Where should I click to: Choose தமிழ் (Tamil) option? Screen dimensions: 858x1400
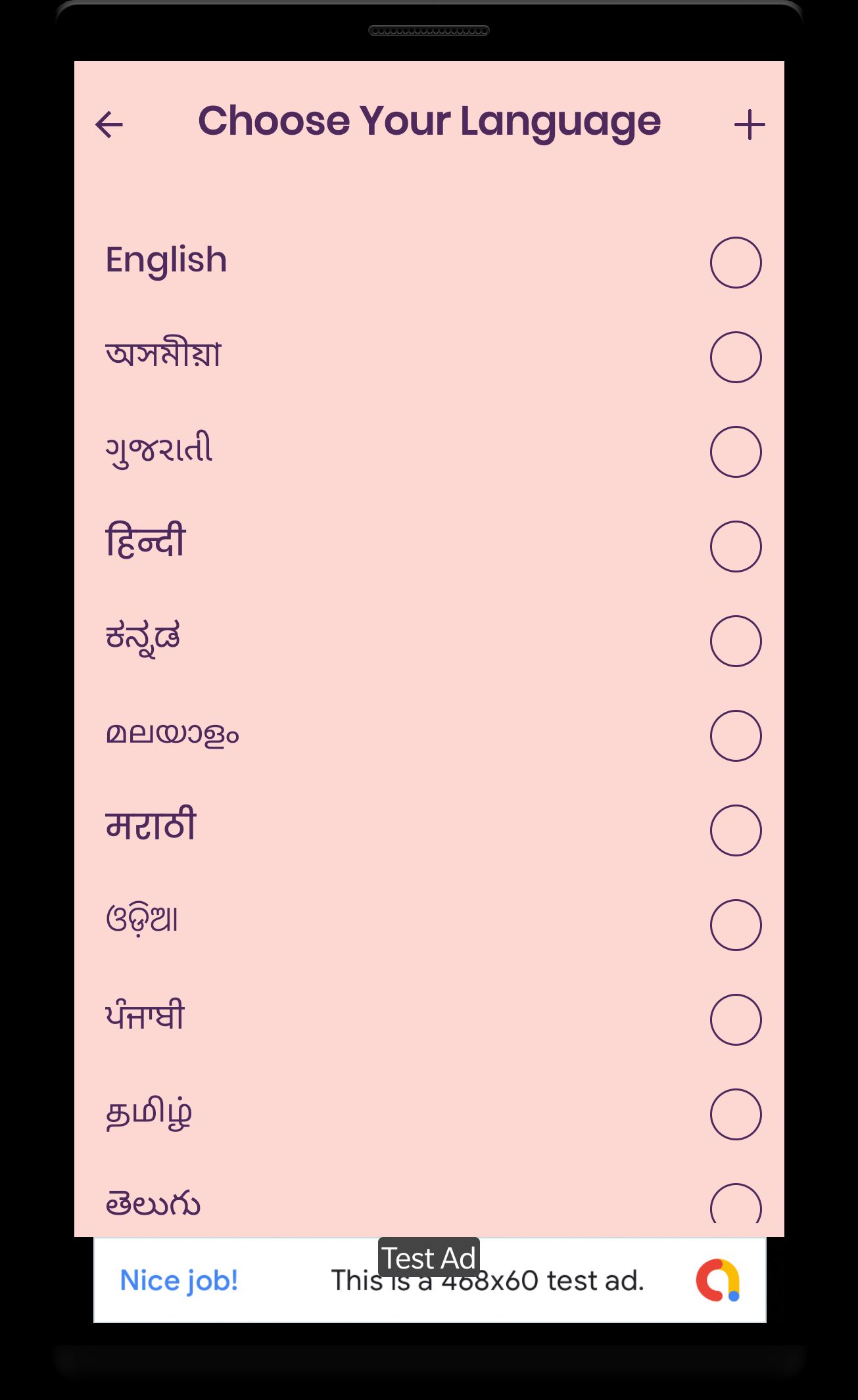736,1114
